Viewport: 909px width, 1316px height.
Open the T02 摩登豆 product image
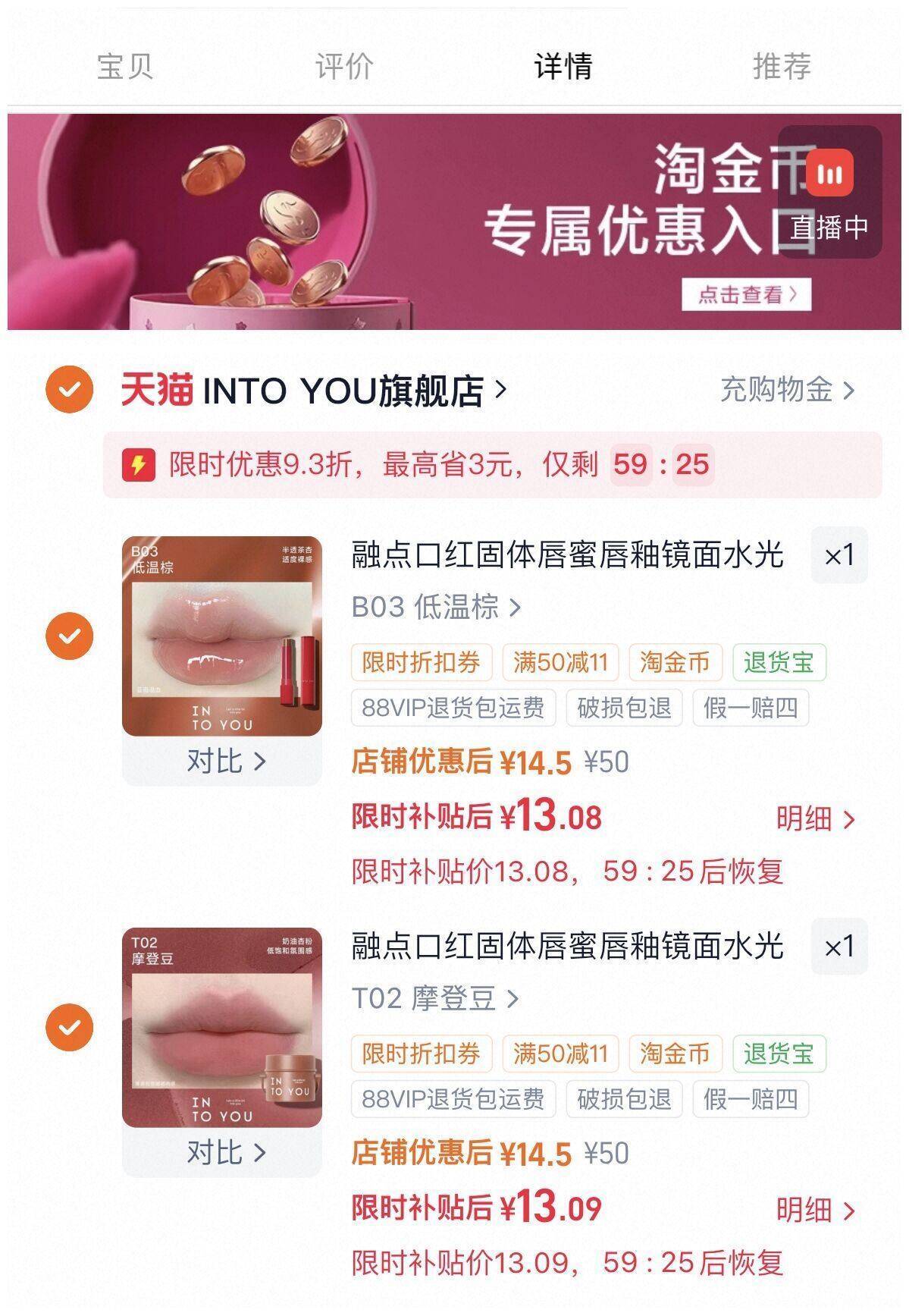click(x=222, y=1027)
